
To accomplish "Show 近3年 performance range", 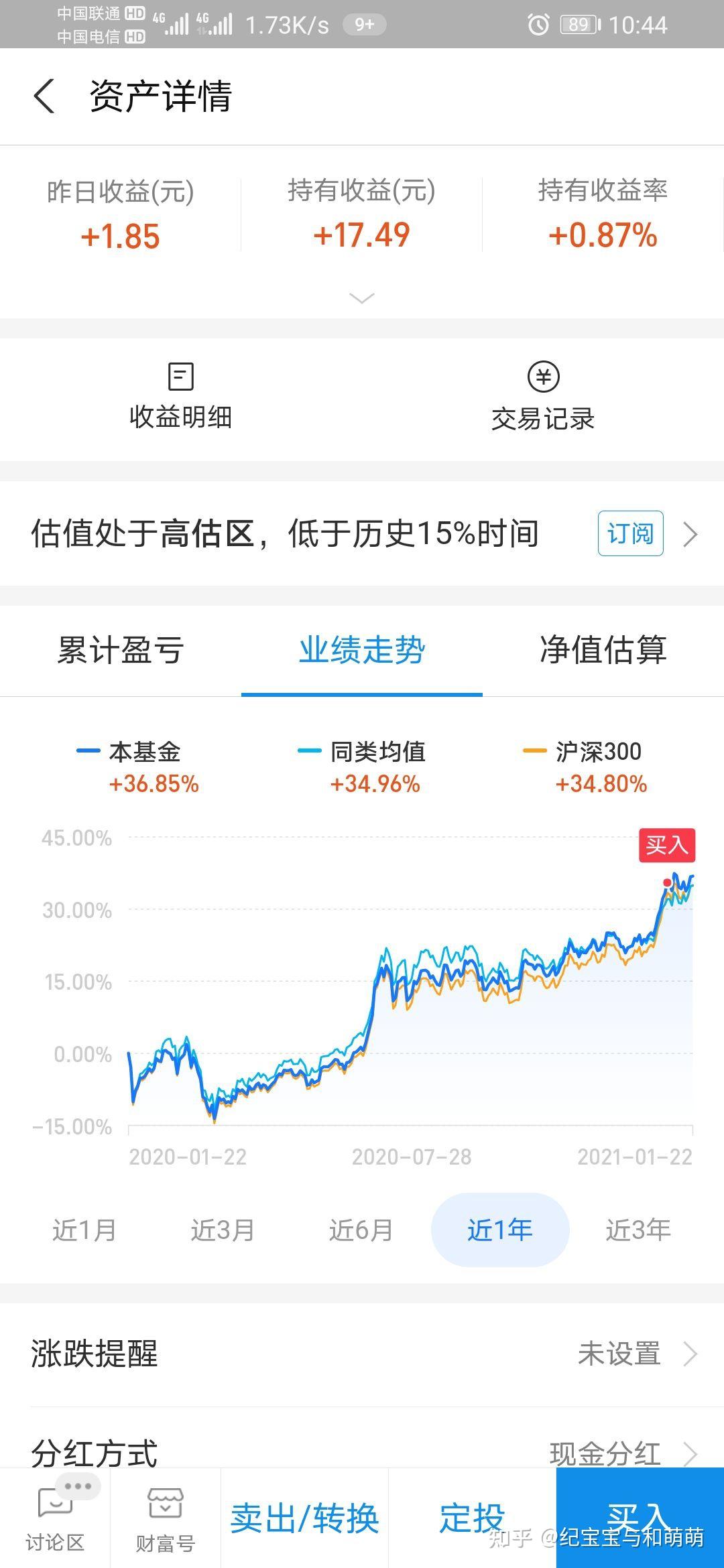I will pos(638,1230).
